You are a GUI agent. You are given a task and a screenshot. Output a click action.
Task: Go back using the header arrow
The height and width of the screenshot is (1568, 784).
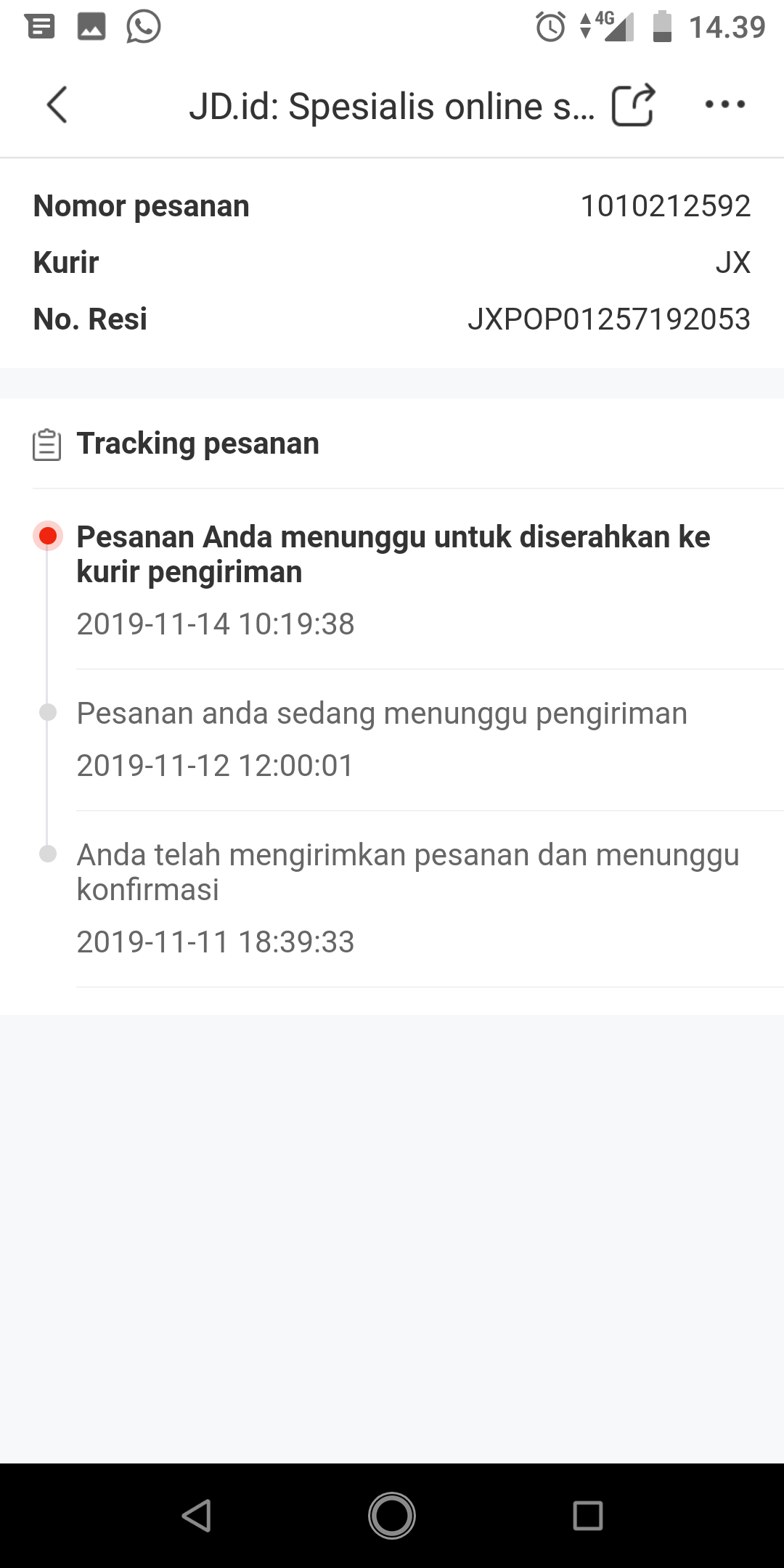point(57,105)
